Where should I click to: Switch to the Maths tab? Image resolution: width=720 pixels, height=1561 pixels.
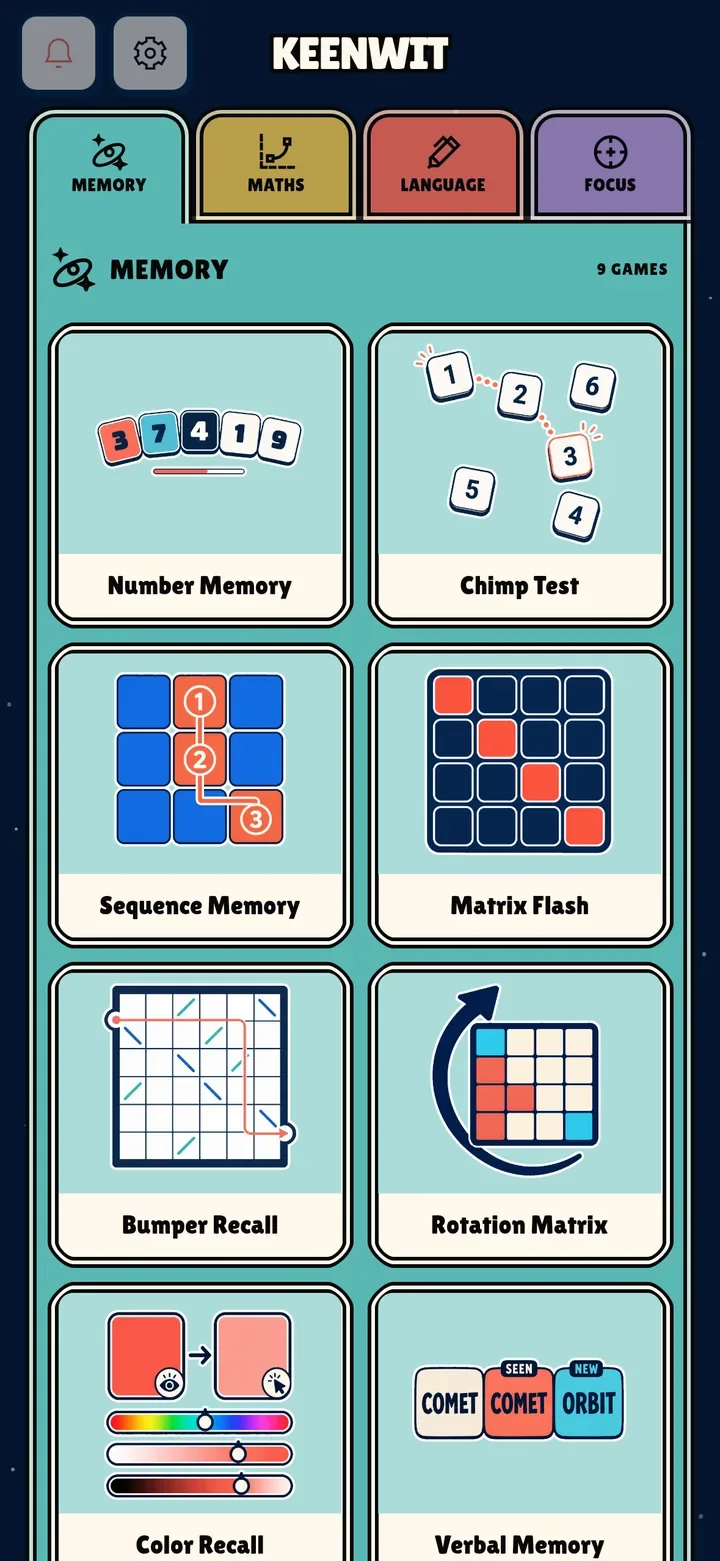click(276, 165)
